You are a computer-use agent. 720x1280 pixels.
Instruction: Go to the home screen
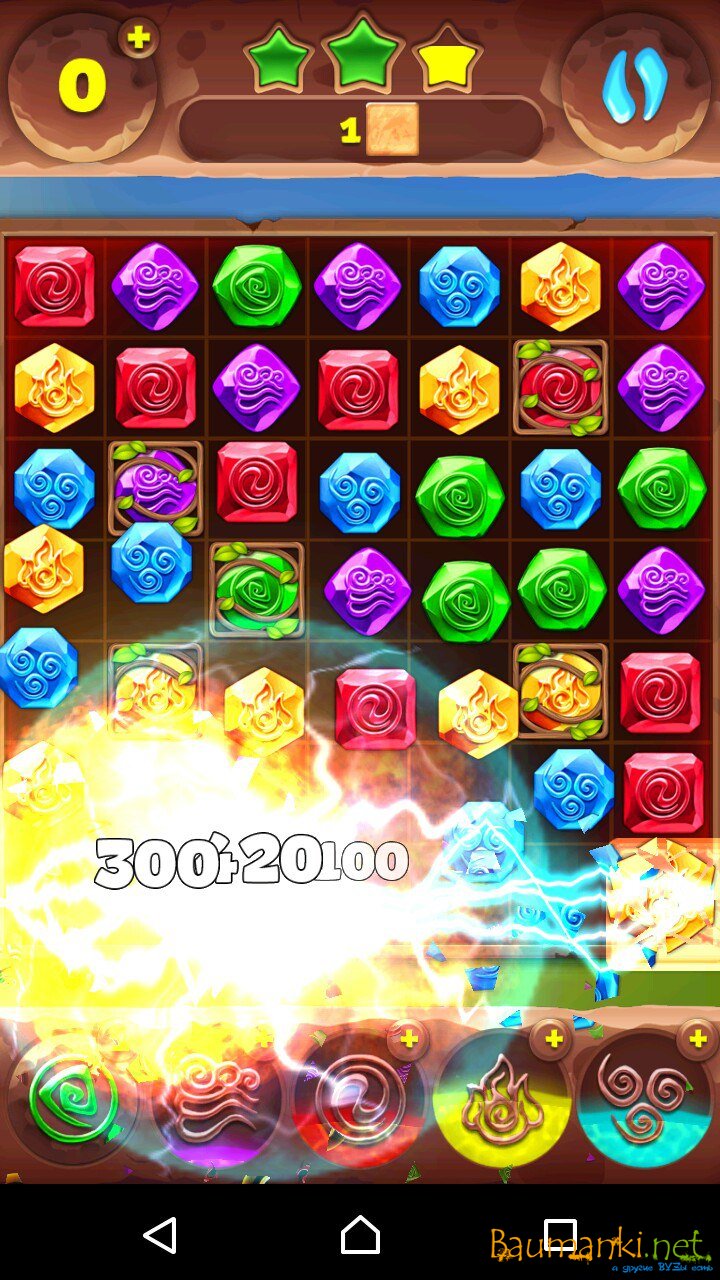[x=360, y=1235]
